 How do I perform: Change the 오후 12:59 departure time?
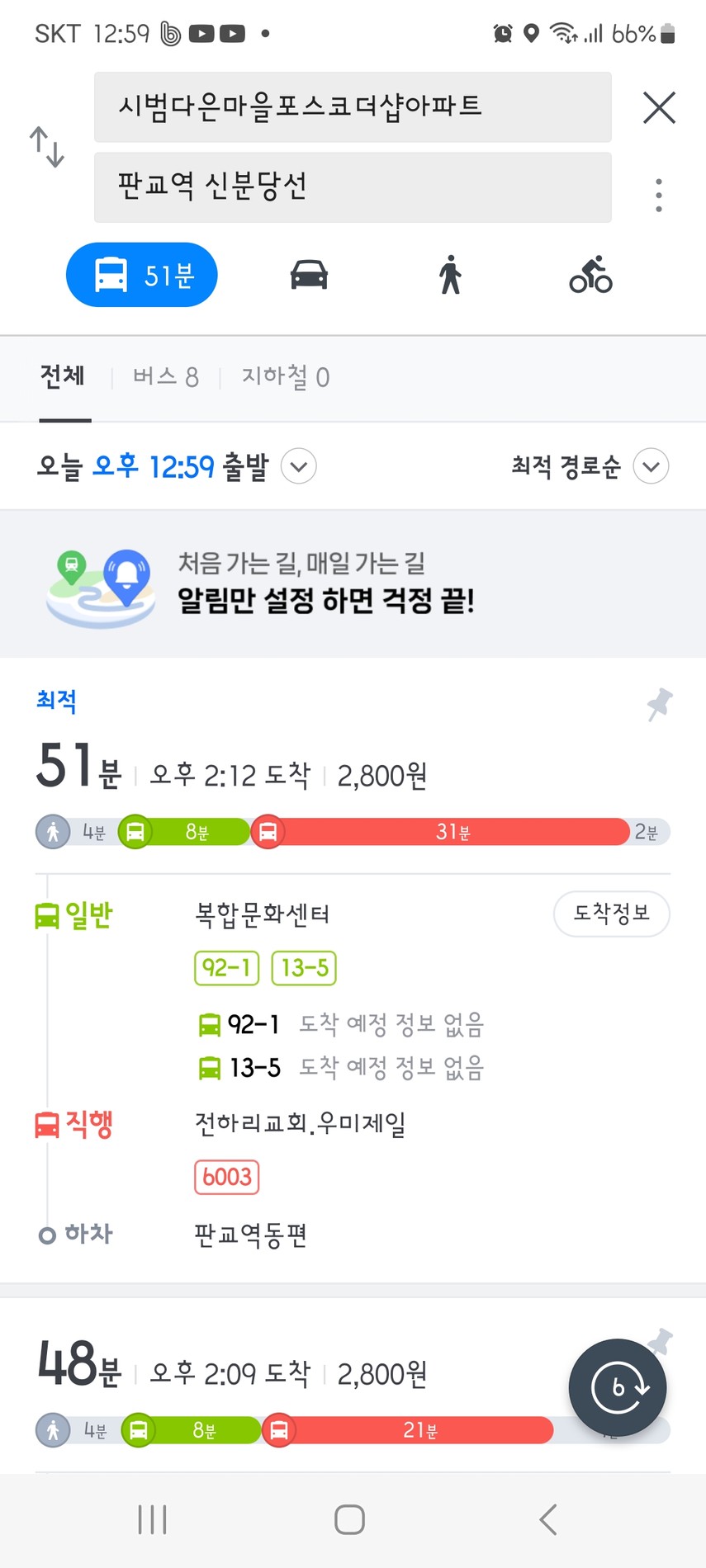[x=177, y=466]
